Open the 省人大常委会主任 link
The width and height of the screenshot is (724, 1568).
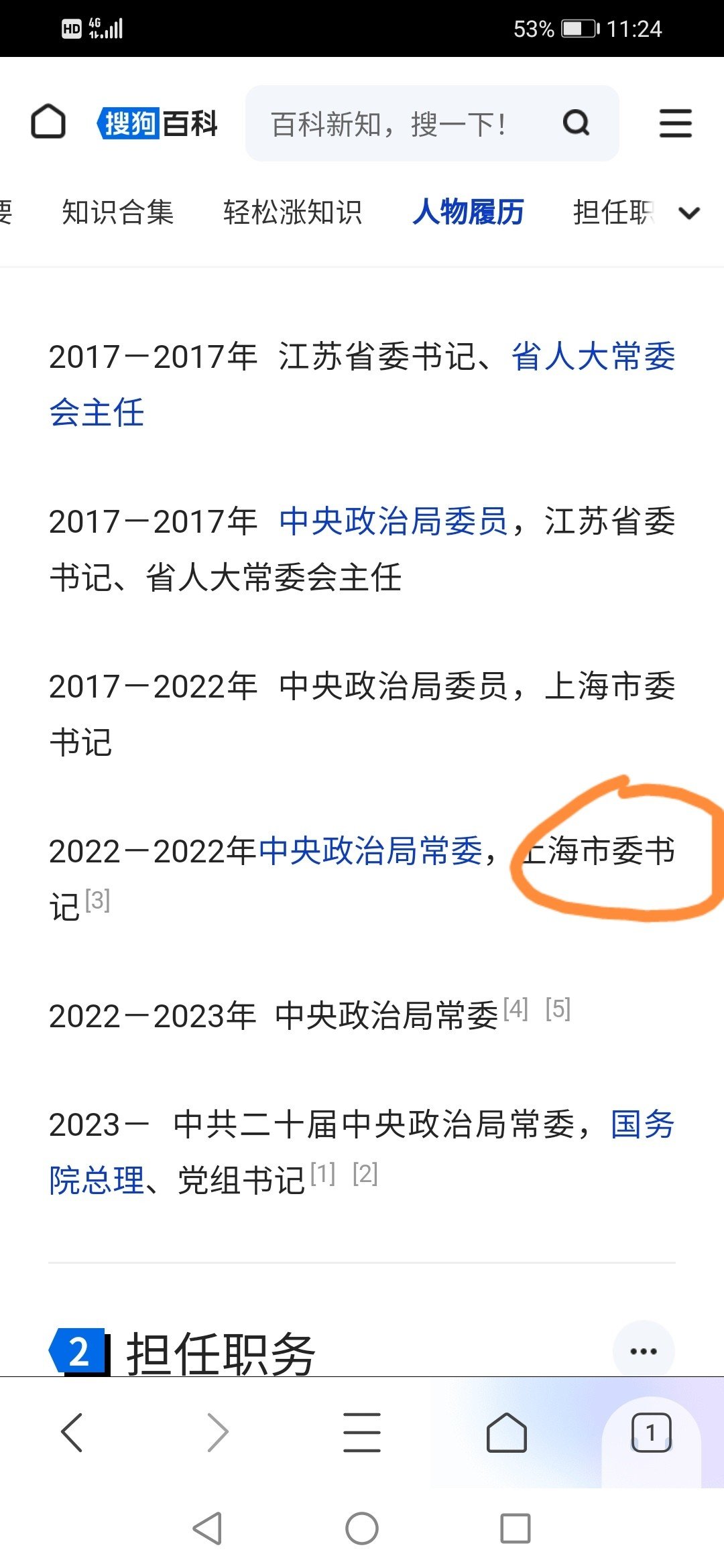362,384
